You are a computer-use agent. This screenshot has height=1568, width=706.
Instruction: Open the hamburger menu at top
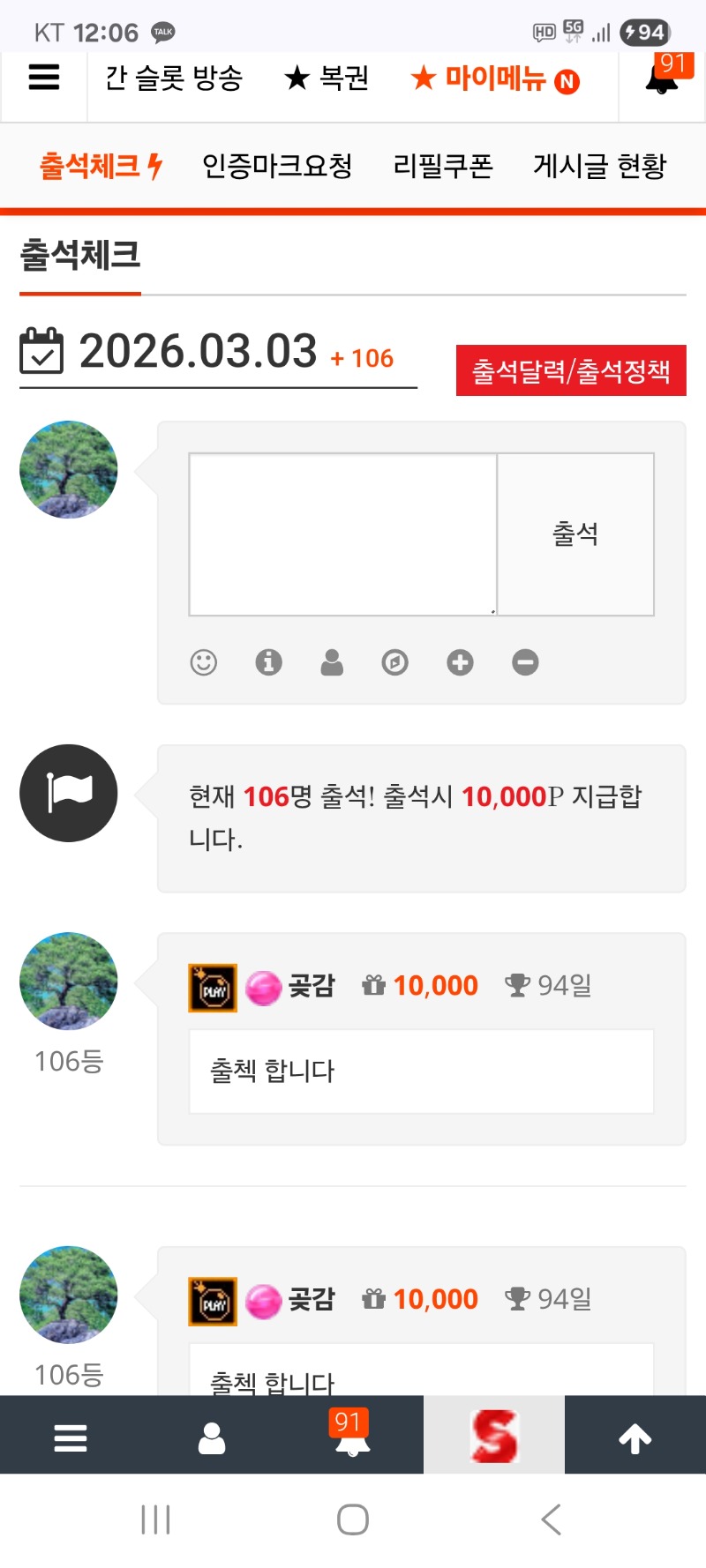coord(43,78)
